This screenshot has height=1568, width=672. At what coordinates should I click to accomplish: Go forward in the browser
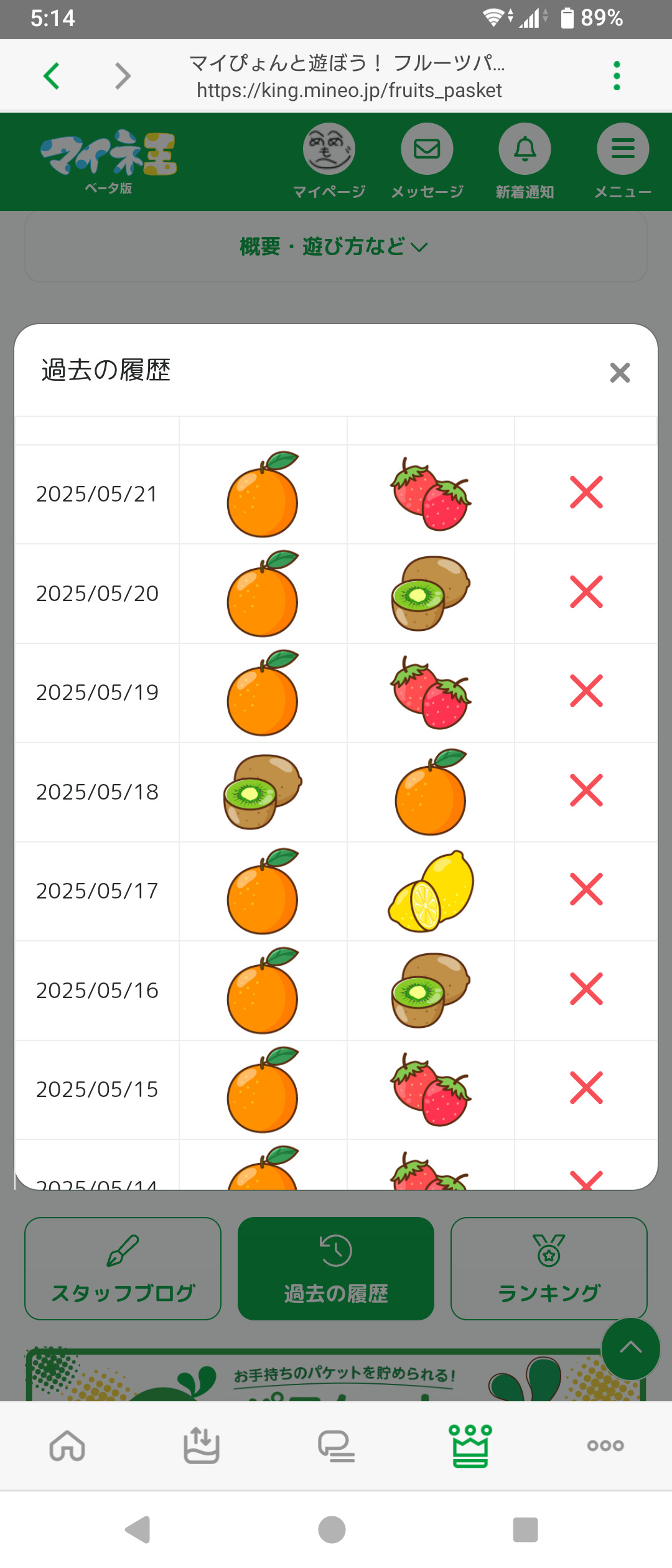[123, 76]
